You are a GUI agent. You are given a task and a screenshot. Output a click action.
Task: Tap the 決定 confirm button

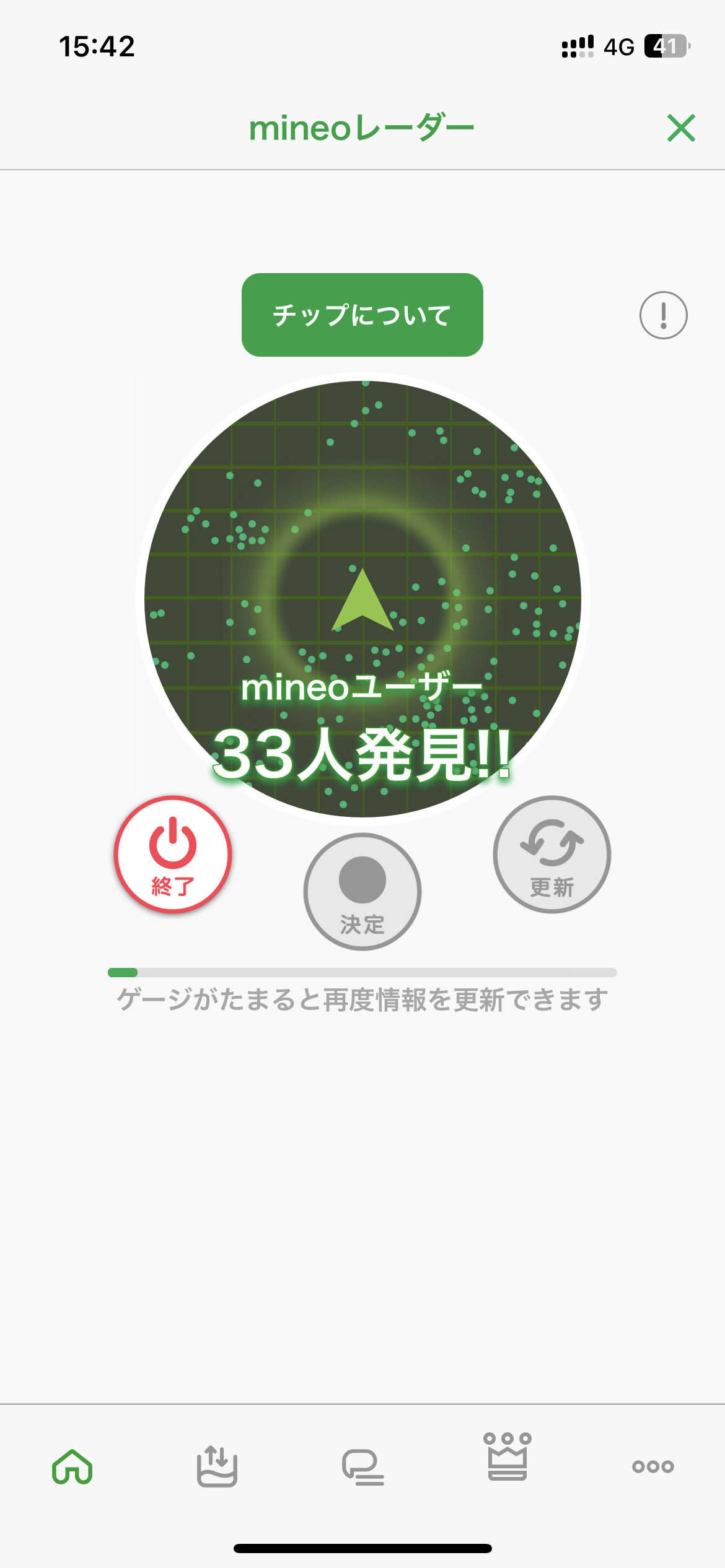362,891
